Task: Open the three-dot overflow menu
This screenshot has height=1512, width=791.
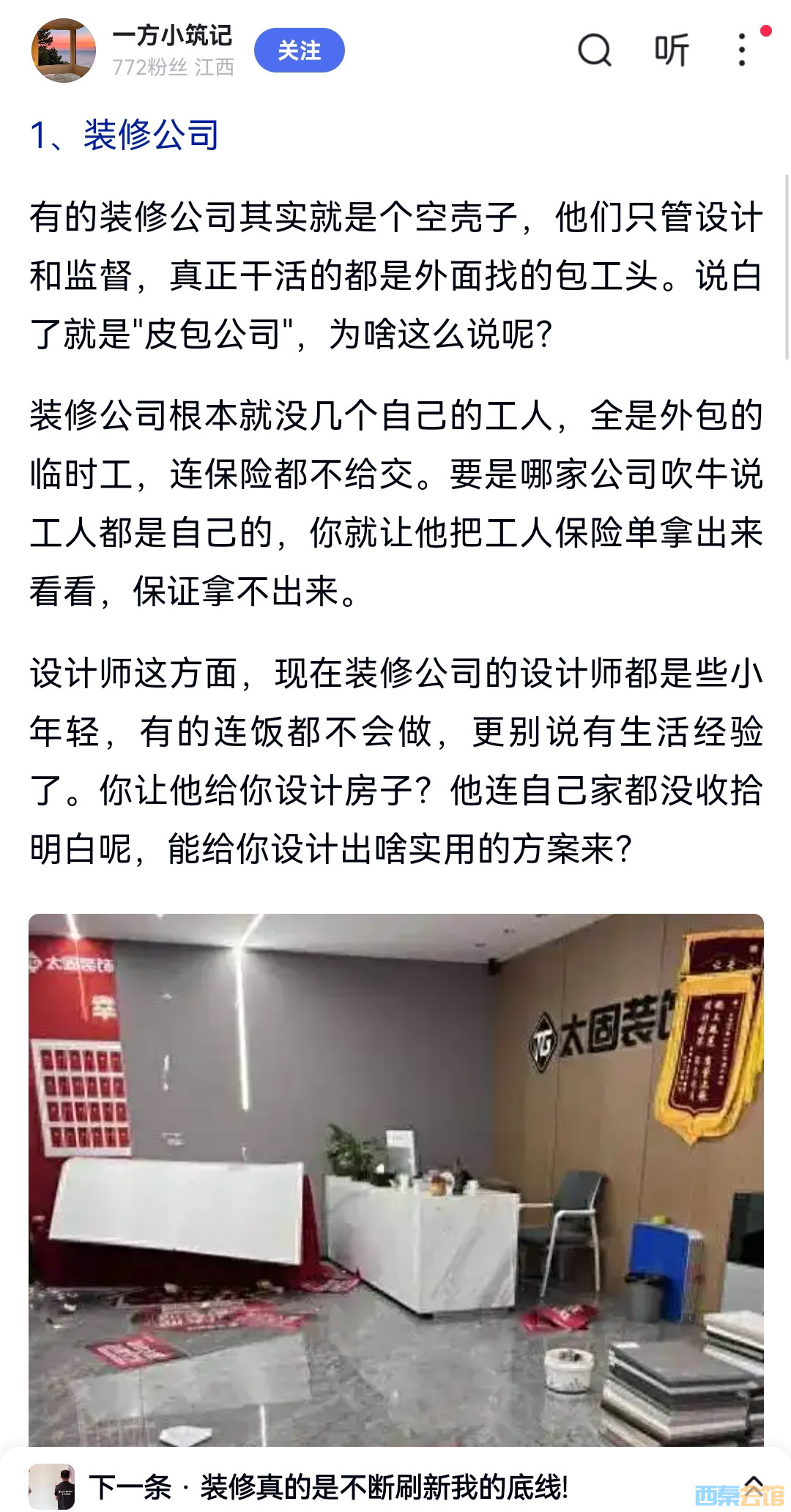Action: point(742,51)
